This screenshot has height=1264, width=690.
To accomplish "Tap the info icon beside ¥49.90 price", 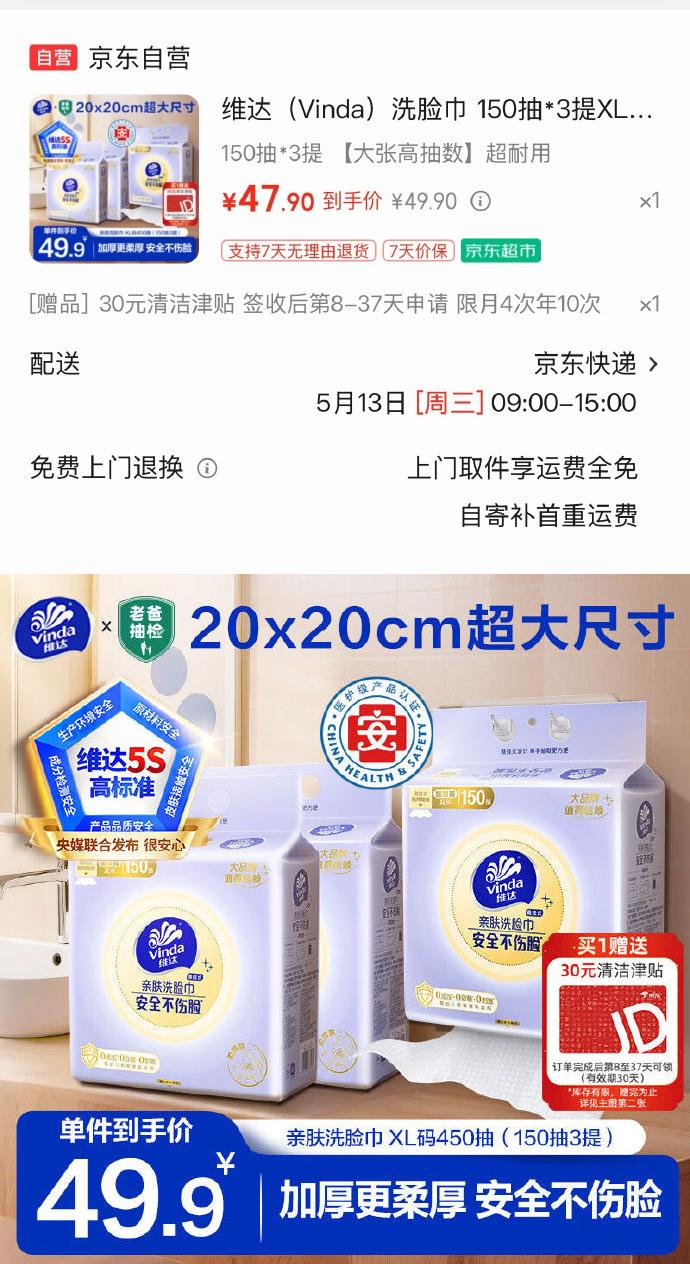I will (x=481, y=201).
